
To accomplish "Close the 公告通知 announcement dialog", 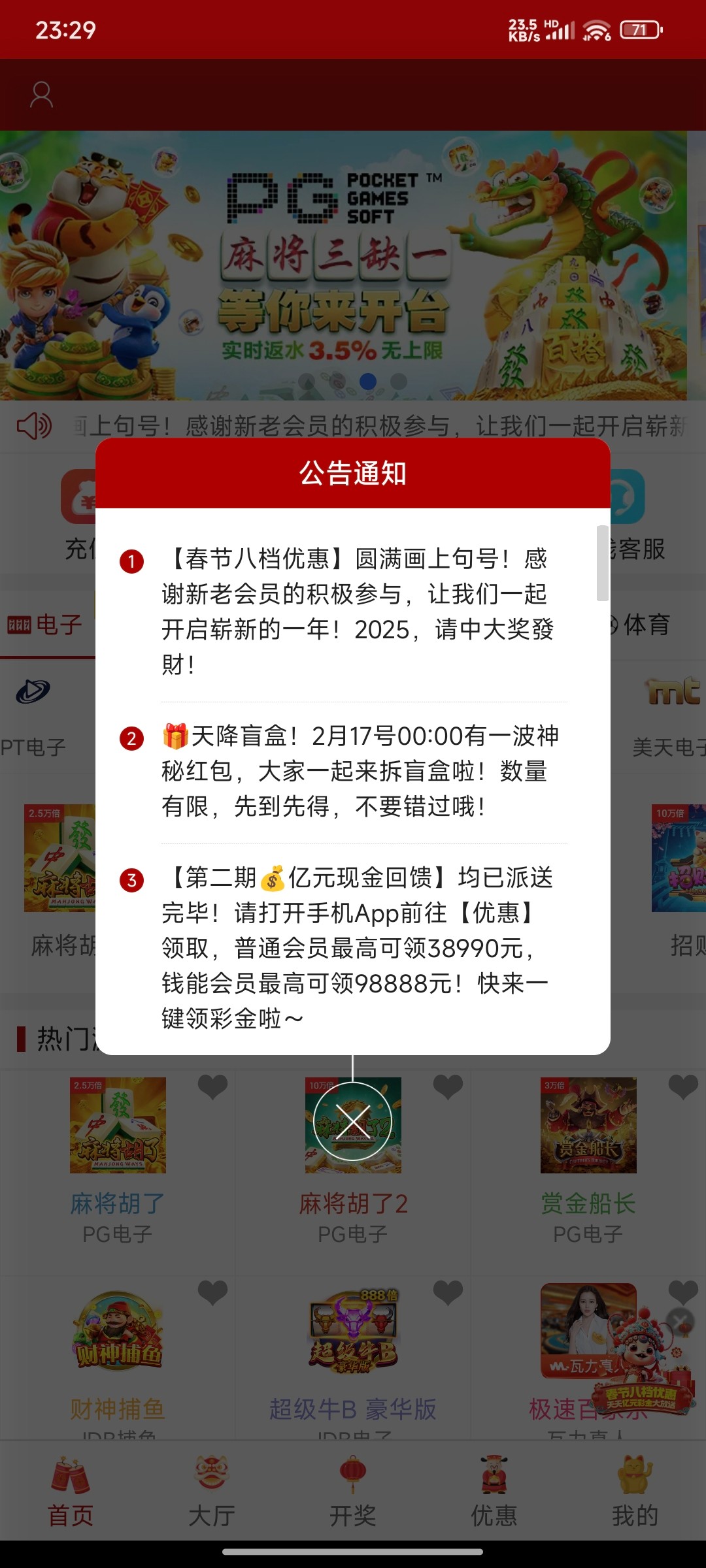I will point(352,1122).
